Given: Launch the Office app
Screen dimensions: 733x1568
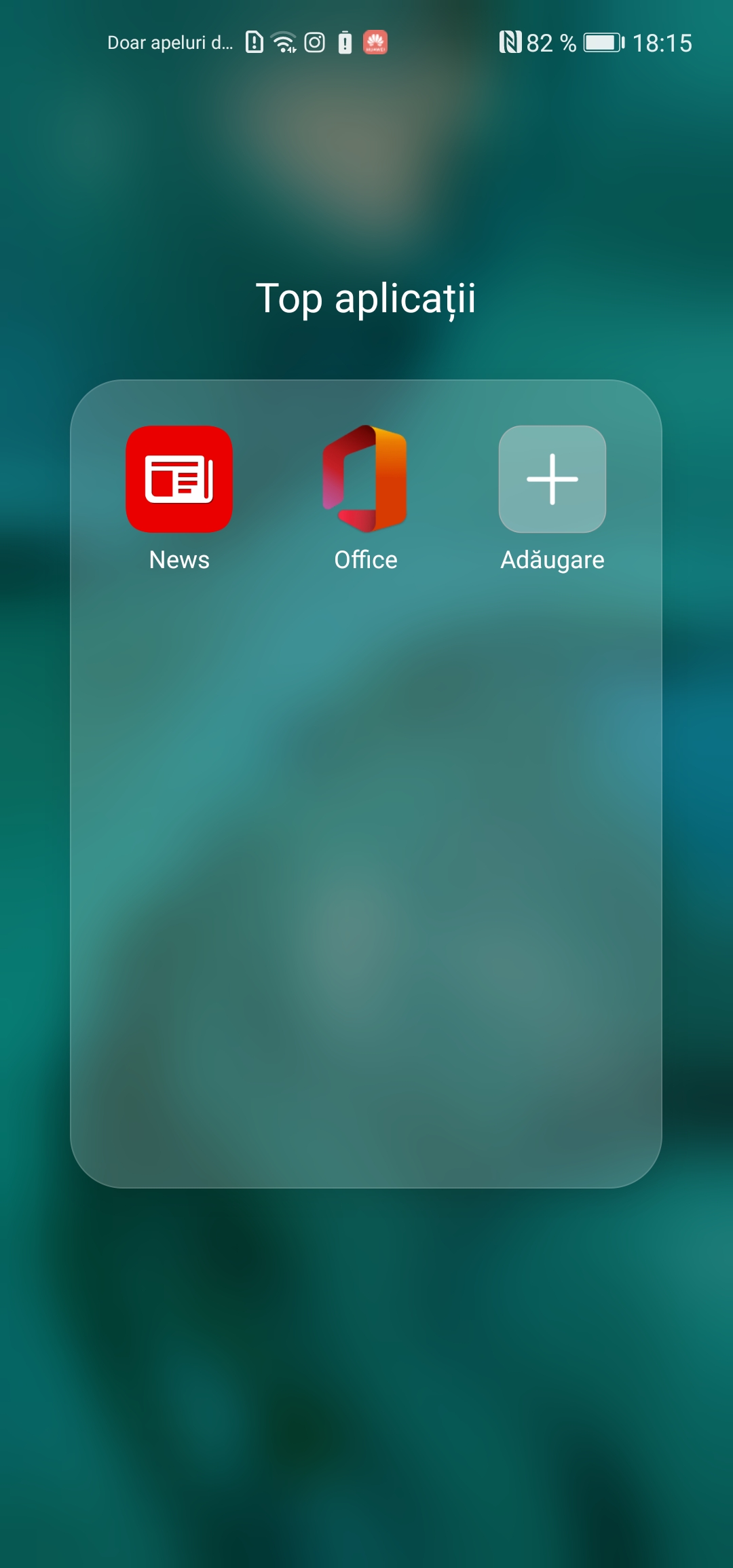Looking at the screenshot, I should point(366,479).
